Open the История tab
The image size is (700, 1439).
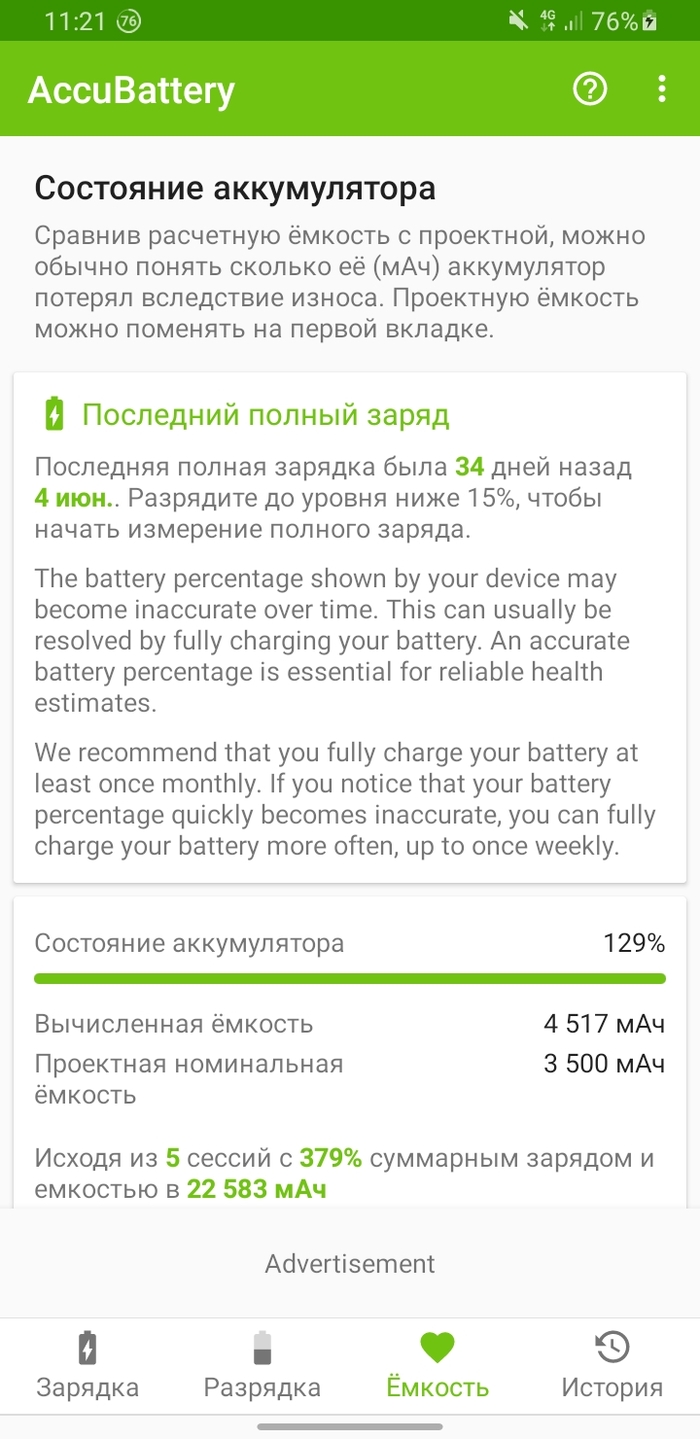(612, 1365)
